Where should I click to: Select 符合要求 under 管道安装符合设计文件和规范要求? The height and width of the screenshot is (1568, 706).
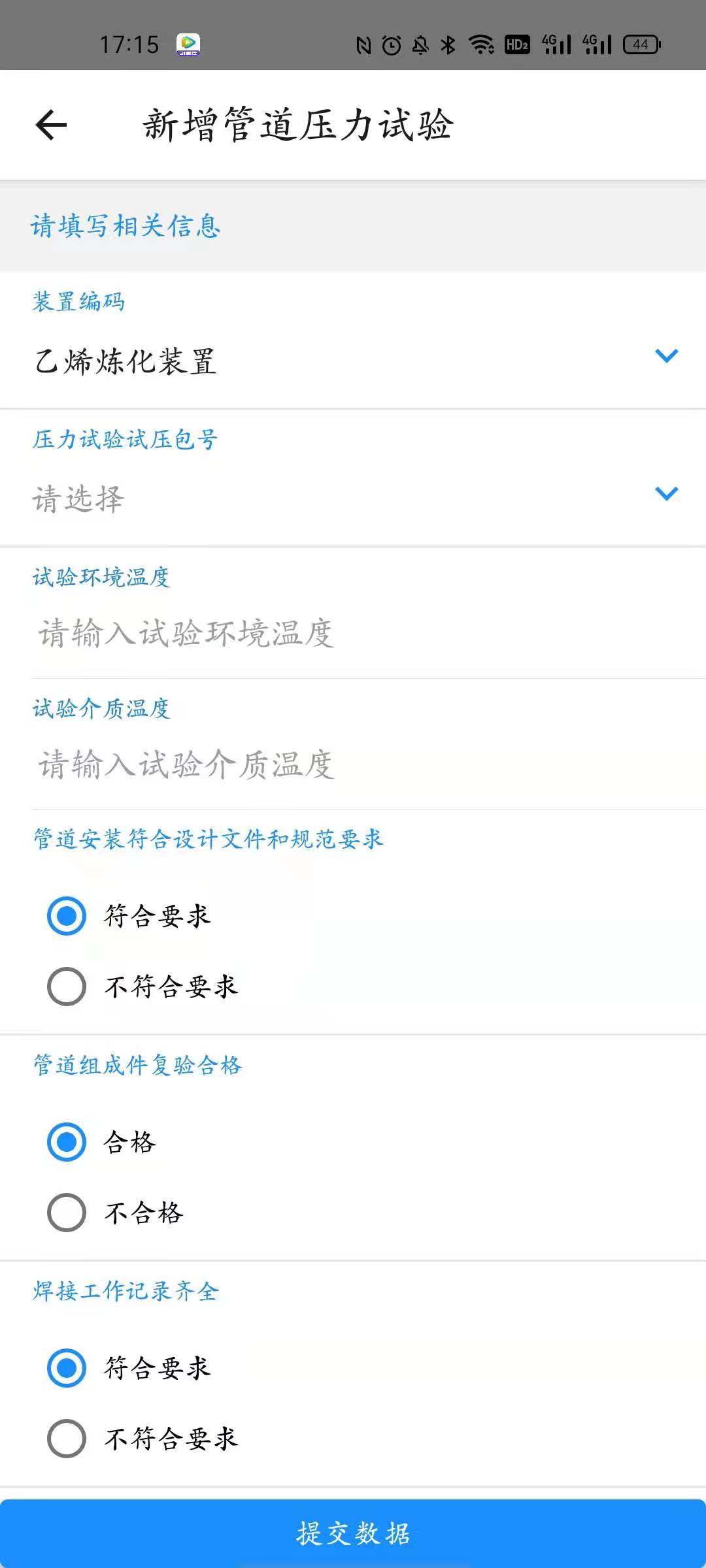tap(67, 916)
